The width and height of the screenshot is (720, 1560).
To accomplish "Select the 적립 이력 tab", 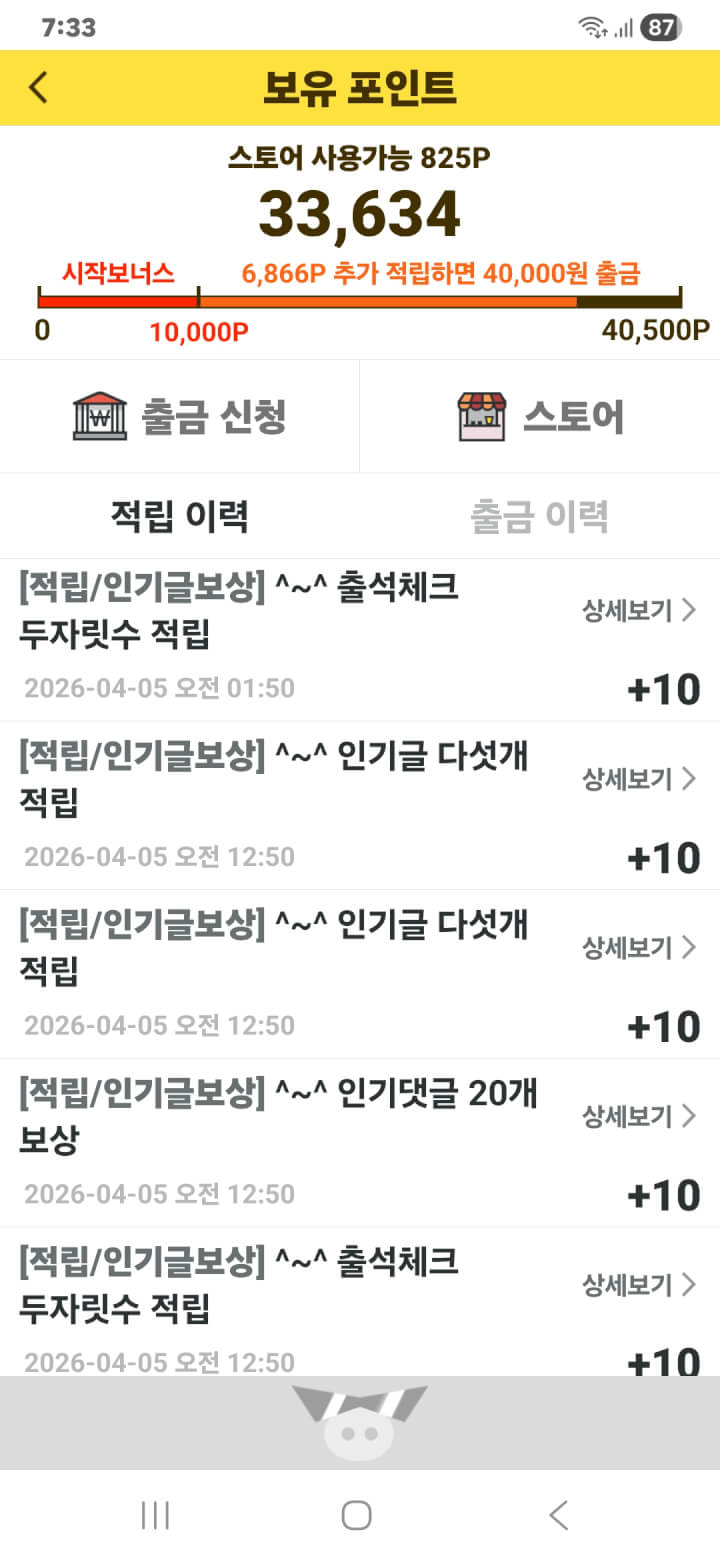I will tap(180, 516).
